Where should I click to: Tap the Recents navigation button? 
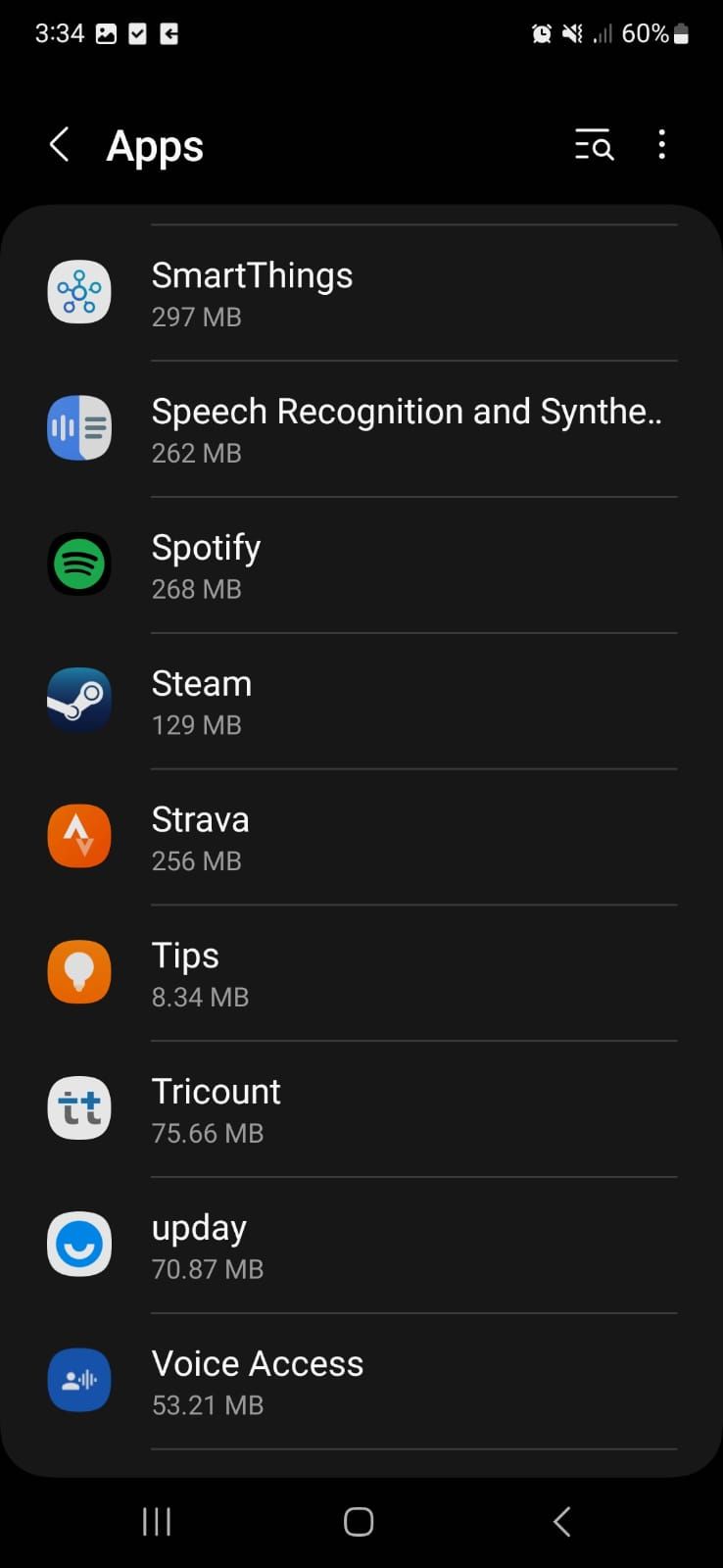pos(156,1522)
